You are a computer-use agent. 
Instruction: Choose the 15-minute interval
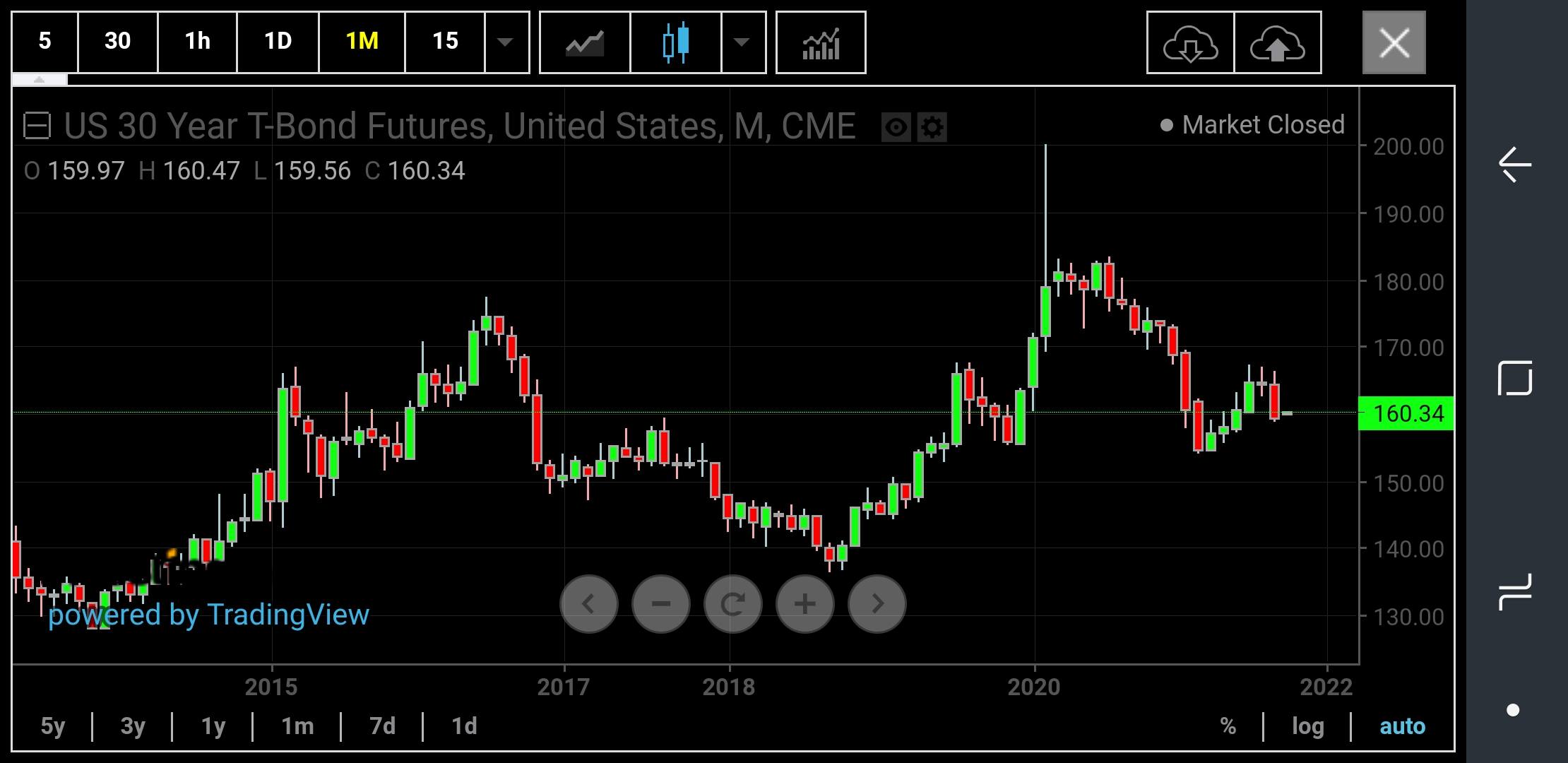(x=445, y=42)
